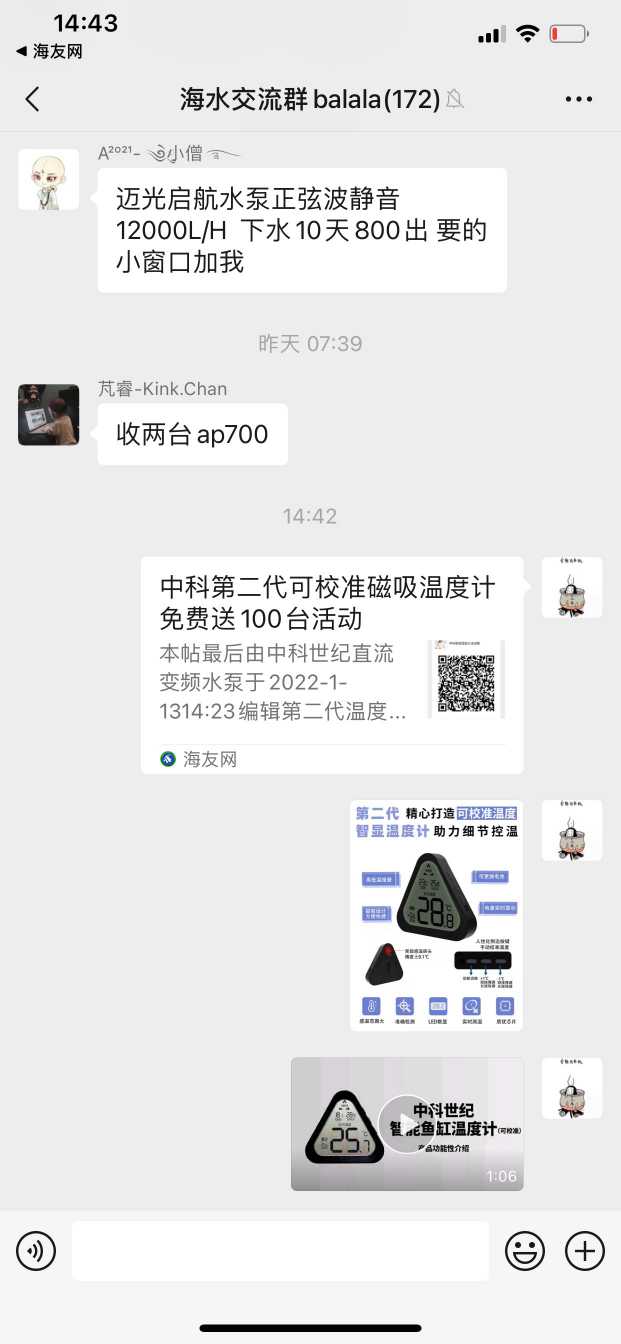
Task: Open the group chat overflow menu
Action: point(579,99)
